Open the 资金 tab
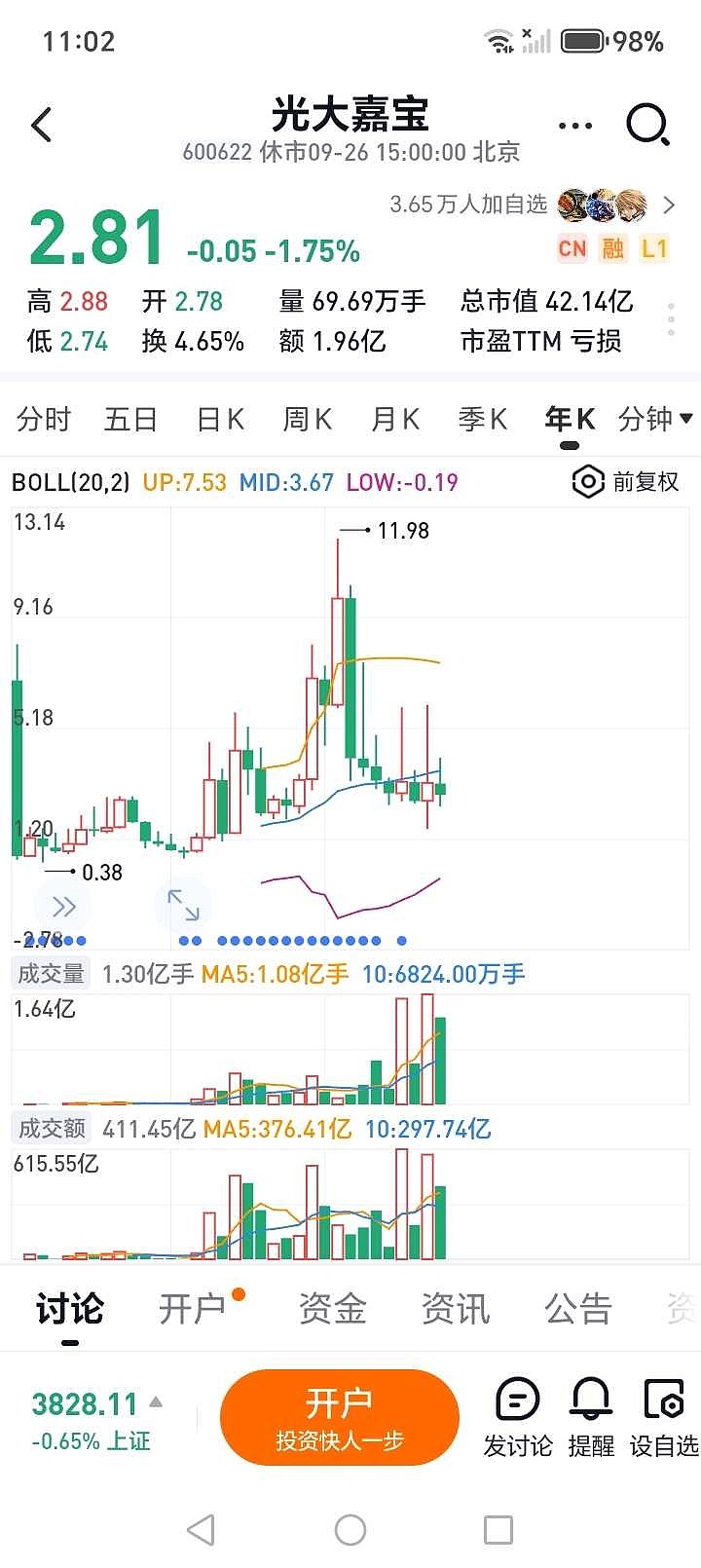 tap(333, 1309)
